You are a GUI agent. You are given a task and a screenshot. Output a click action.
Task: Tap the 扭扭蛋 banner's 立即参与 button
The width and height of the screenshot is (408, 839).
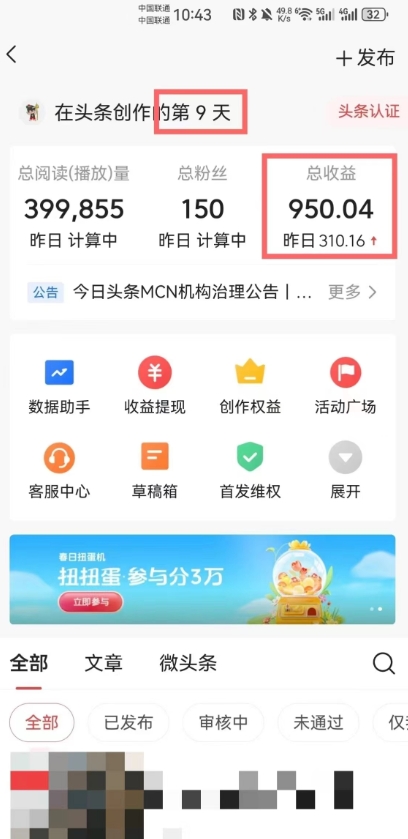pyautogui.click(x=90, y=602)
